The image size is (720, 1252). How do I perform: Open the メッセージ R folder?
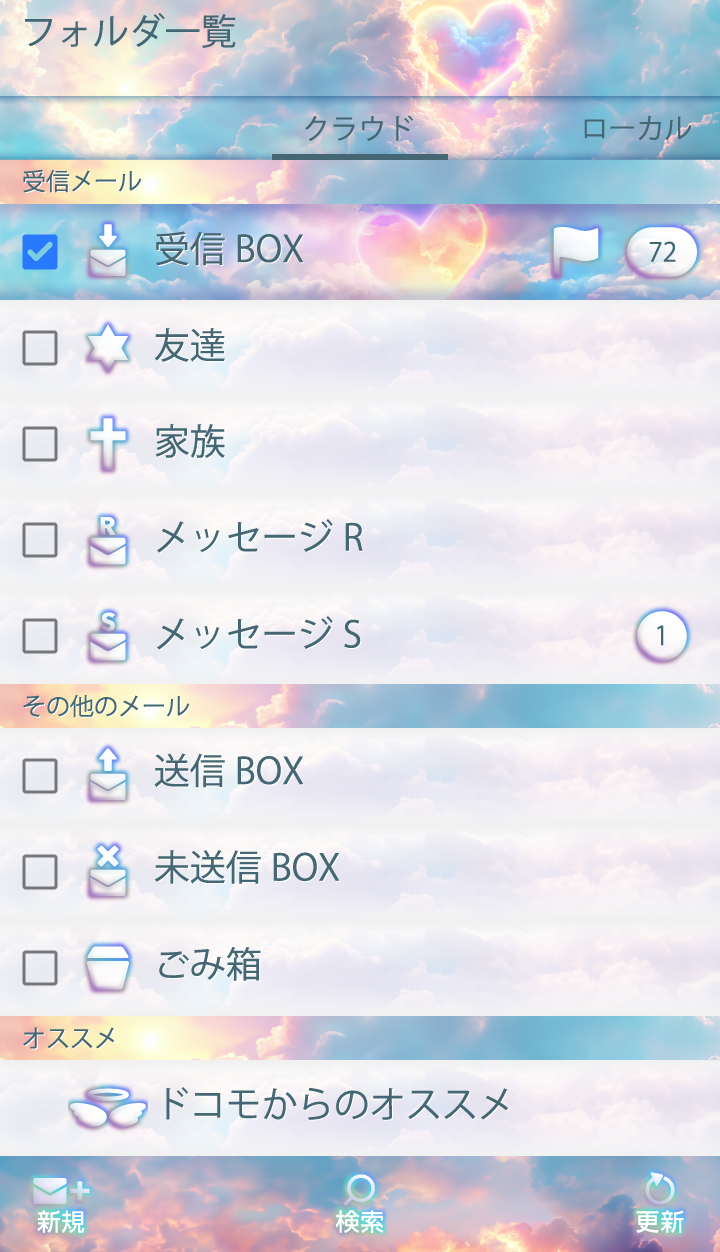[258, 539]
